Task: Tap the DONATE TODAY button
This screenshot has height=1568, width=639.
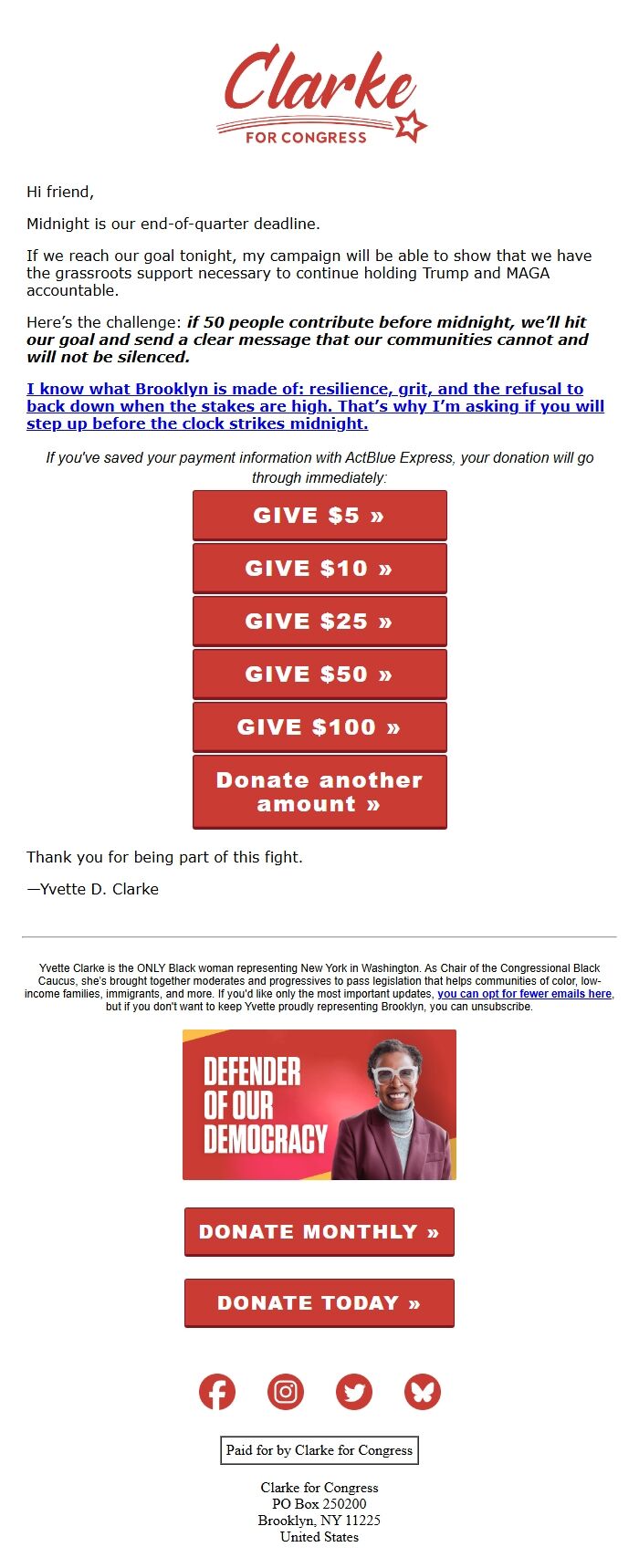Action: coord(319,1303)
